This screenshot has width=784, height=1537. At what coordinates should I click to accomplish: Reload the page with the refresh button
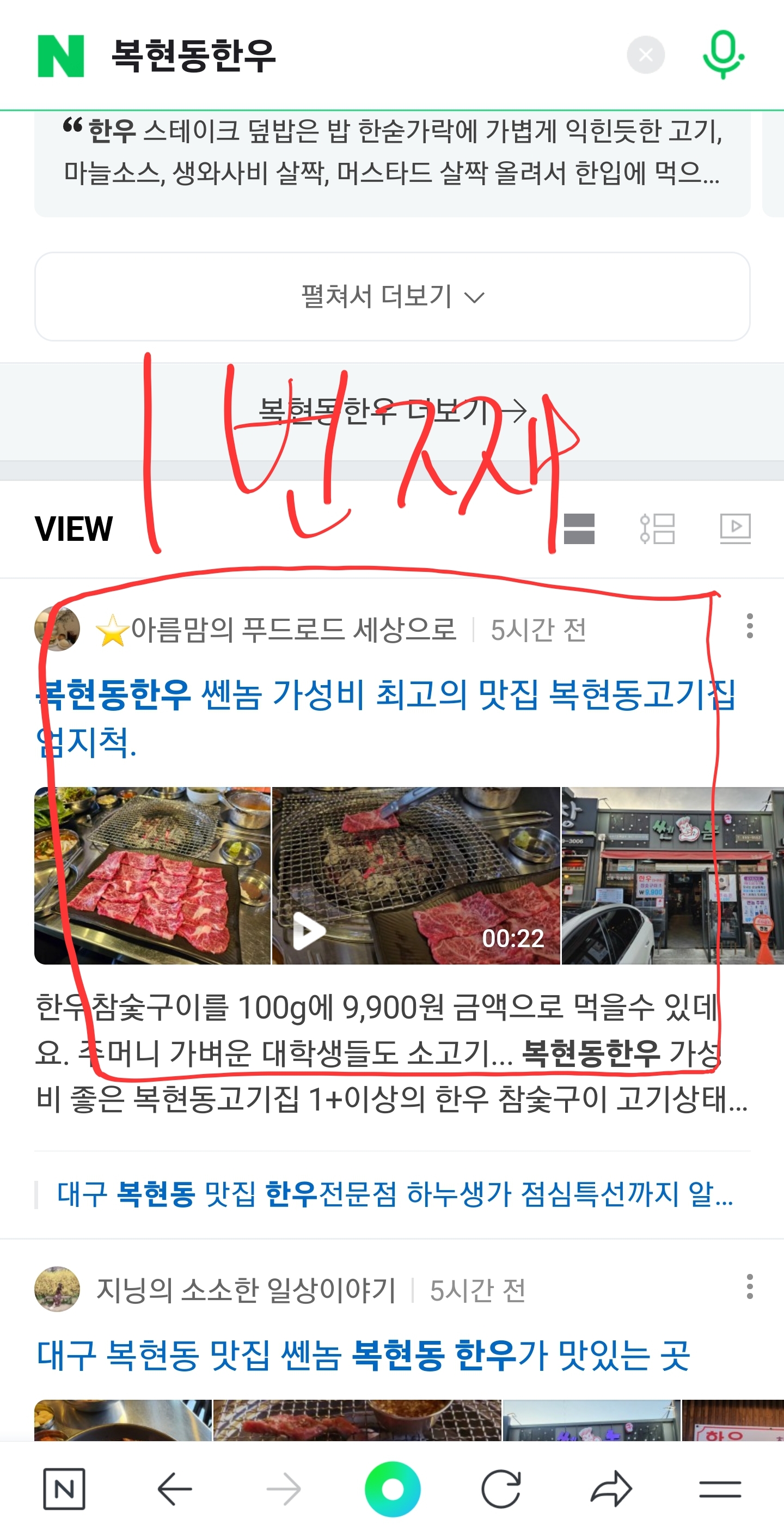500,1490
